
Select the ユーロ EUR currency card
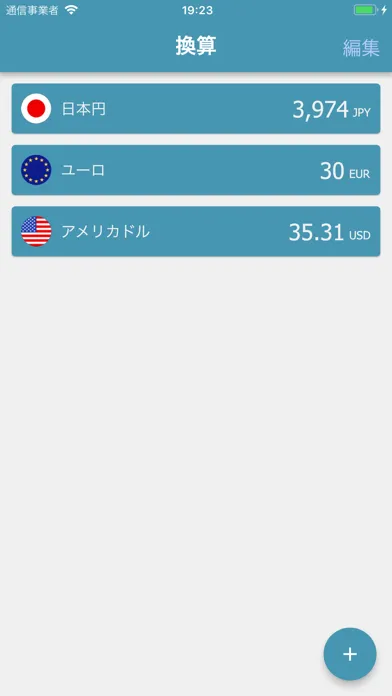196,170
